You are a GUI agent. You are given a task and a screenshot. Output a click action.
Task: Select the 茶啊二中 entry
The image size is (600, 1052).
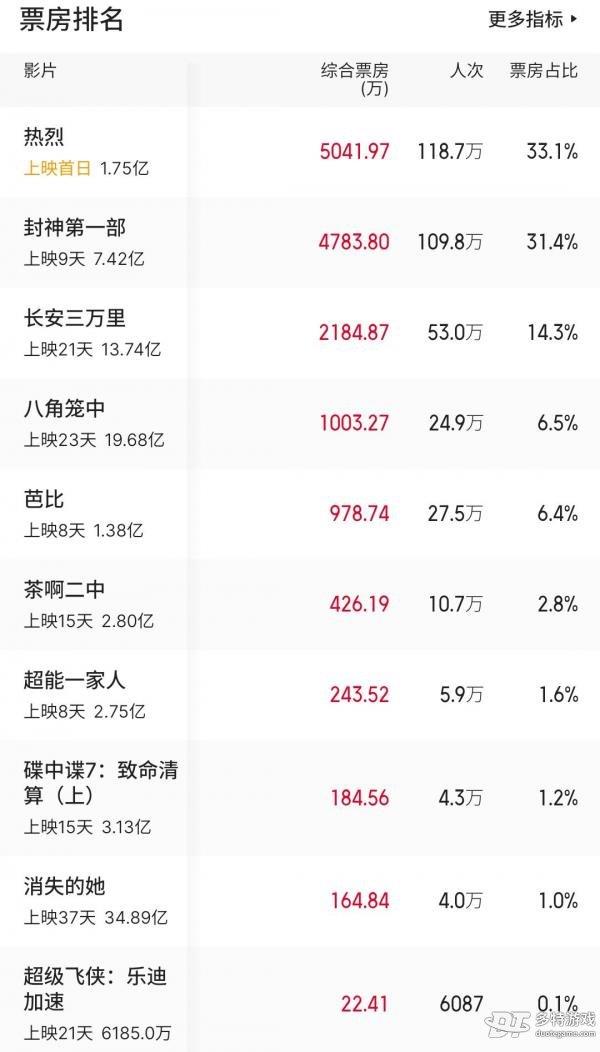pyautogui.click(x=300, y=604)
